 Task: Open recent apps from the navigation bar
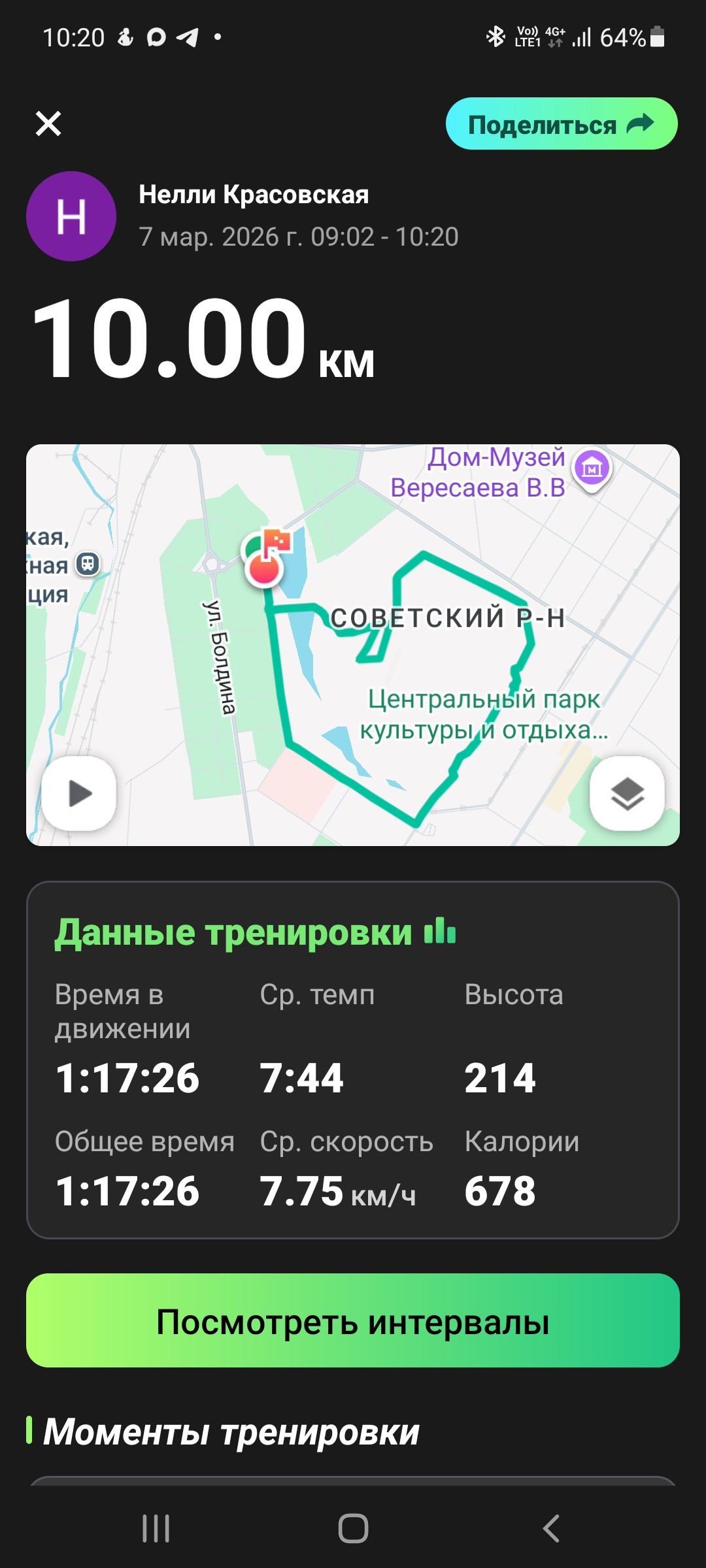click(x=156, y=1528)
